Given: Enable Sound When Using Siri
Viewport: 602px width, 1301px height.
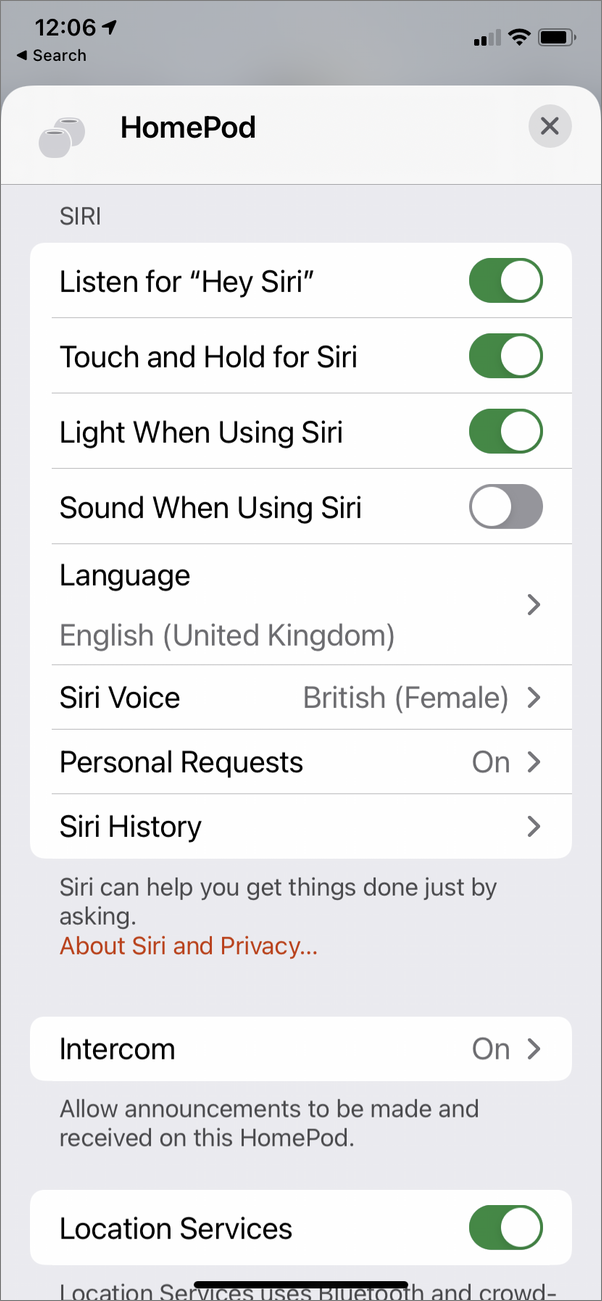Looking at the screenshot, I should [505, 507].
